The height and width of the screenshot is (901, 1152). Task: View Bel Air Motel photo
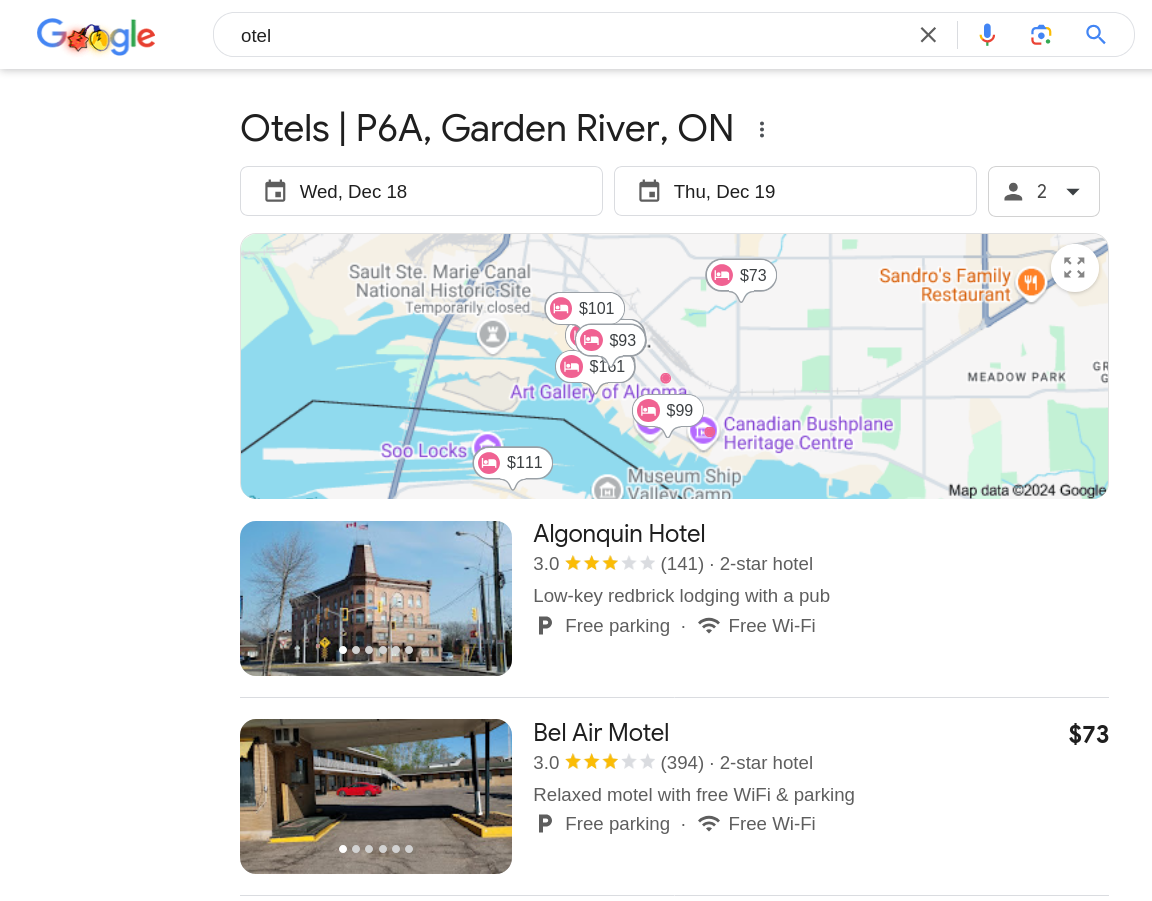coord(376,796)
